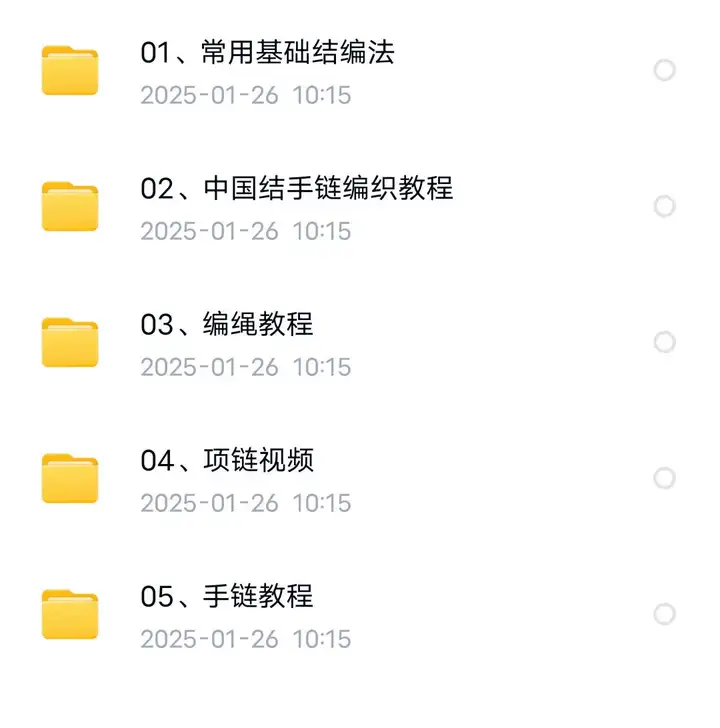This screenshot has height=728, width=720.
Task: Click the folder icon for 02、中国结手链编织教程
Action: point(69,207)
